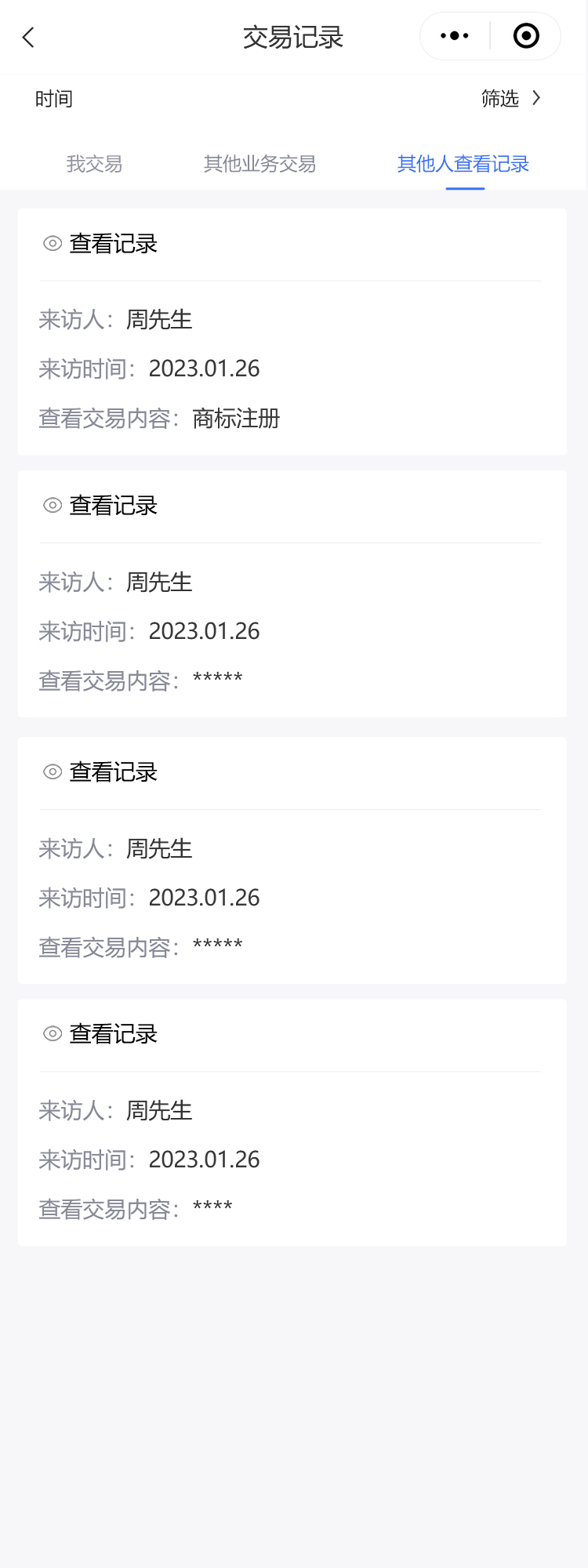Switch to the 其他业务交易 tab
Viewport: 588px width, 1568px height.
(x=260, y=164)
